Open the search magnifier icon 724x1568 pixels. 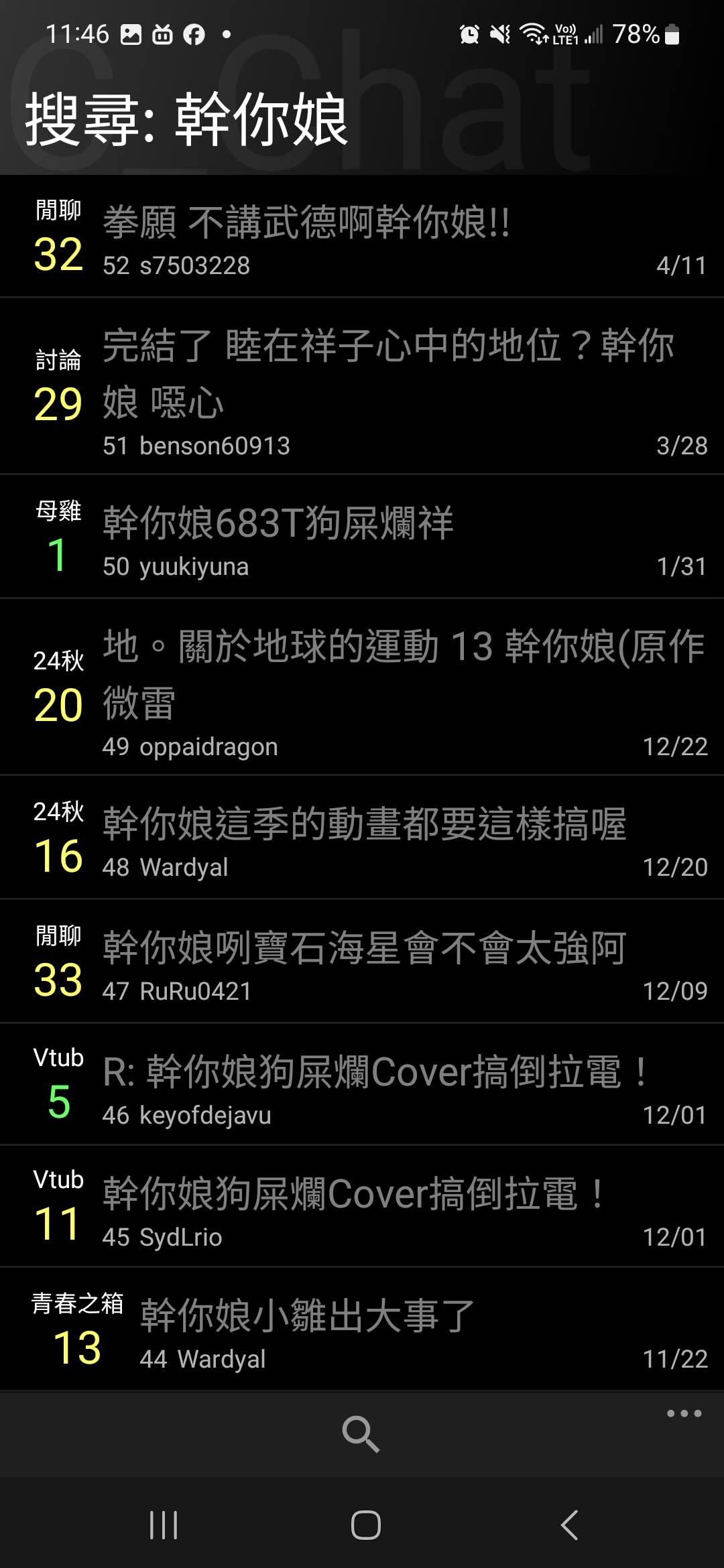361,1434
